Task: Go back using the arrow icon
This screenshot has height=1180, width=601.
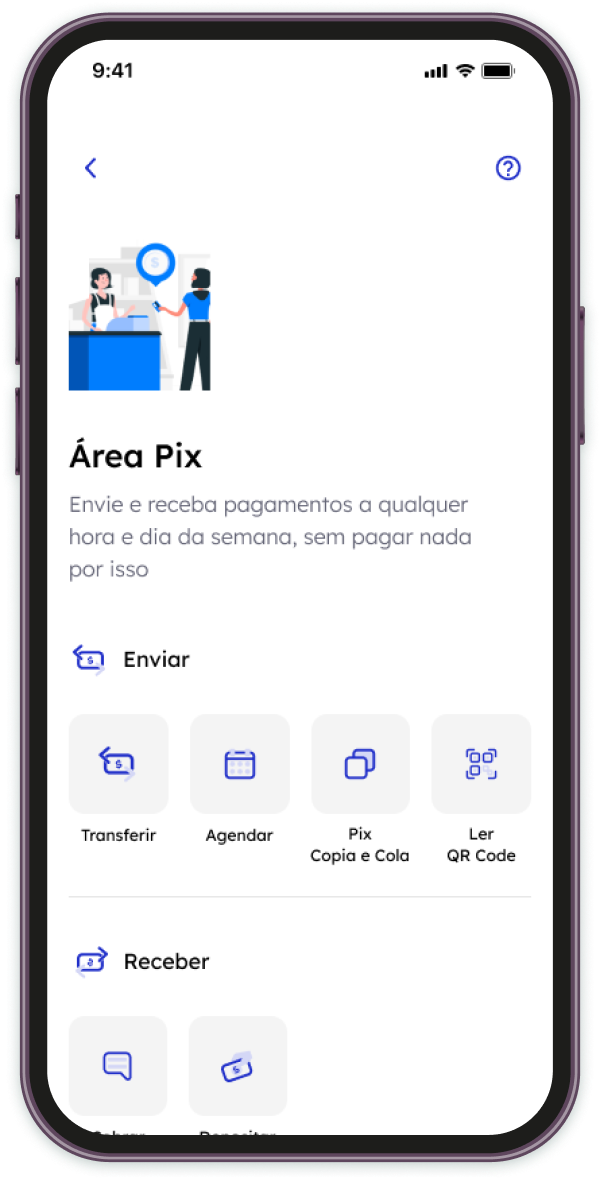Action: (91, 168)
